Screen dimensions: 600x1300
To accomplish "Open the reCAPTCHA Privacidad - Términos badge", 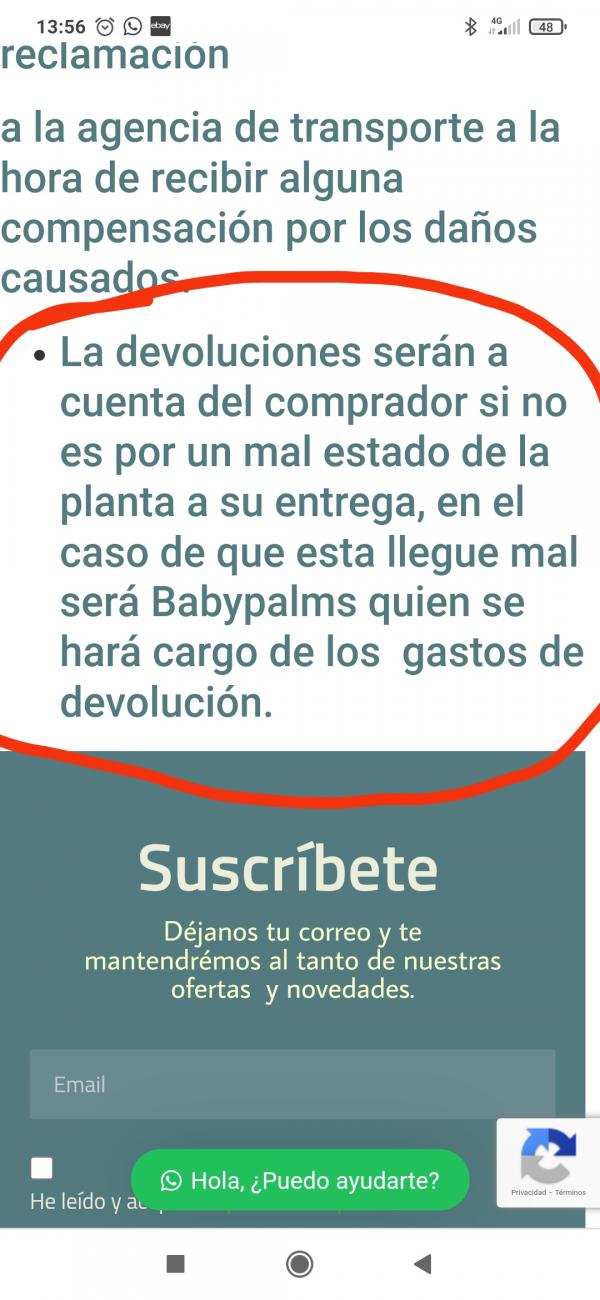I will click(x=548, y=1163).
